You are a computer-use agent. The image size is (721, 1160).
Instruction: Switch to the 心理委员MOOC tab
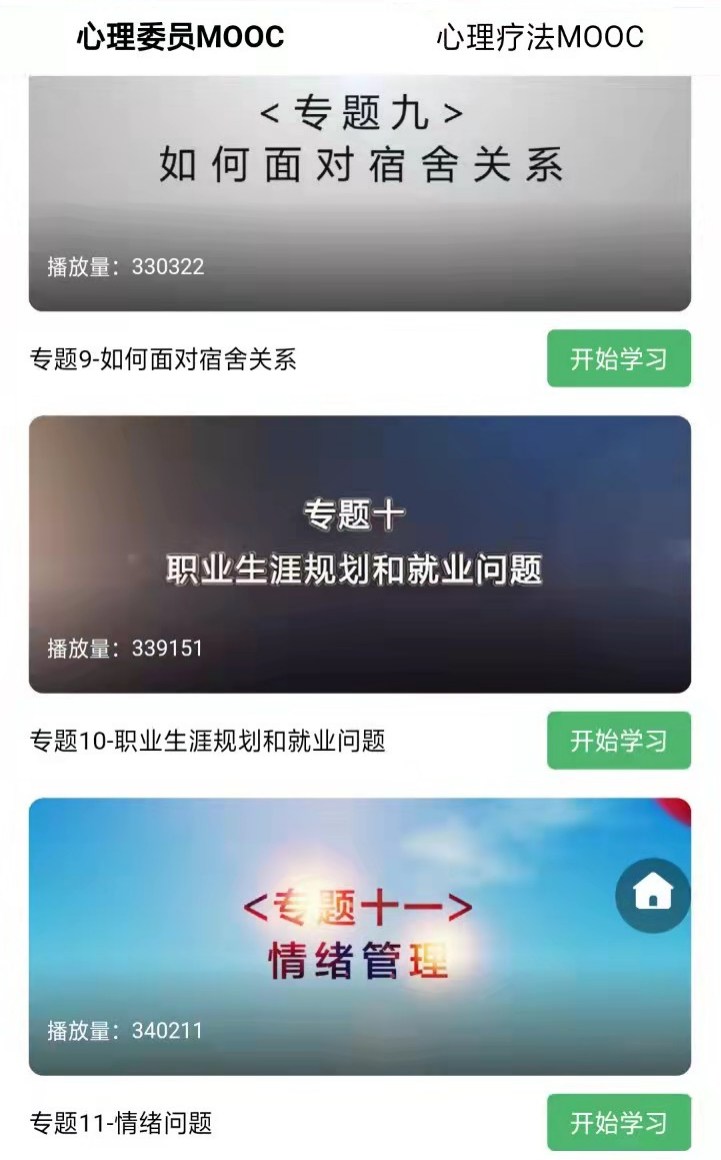click(180, 37)
